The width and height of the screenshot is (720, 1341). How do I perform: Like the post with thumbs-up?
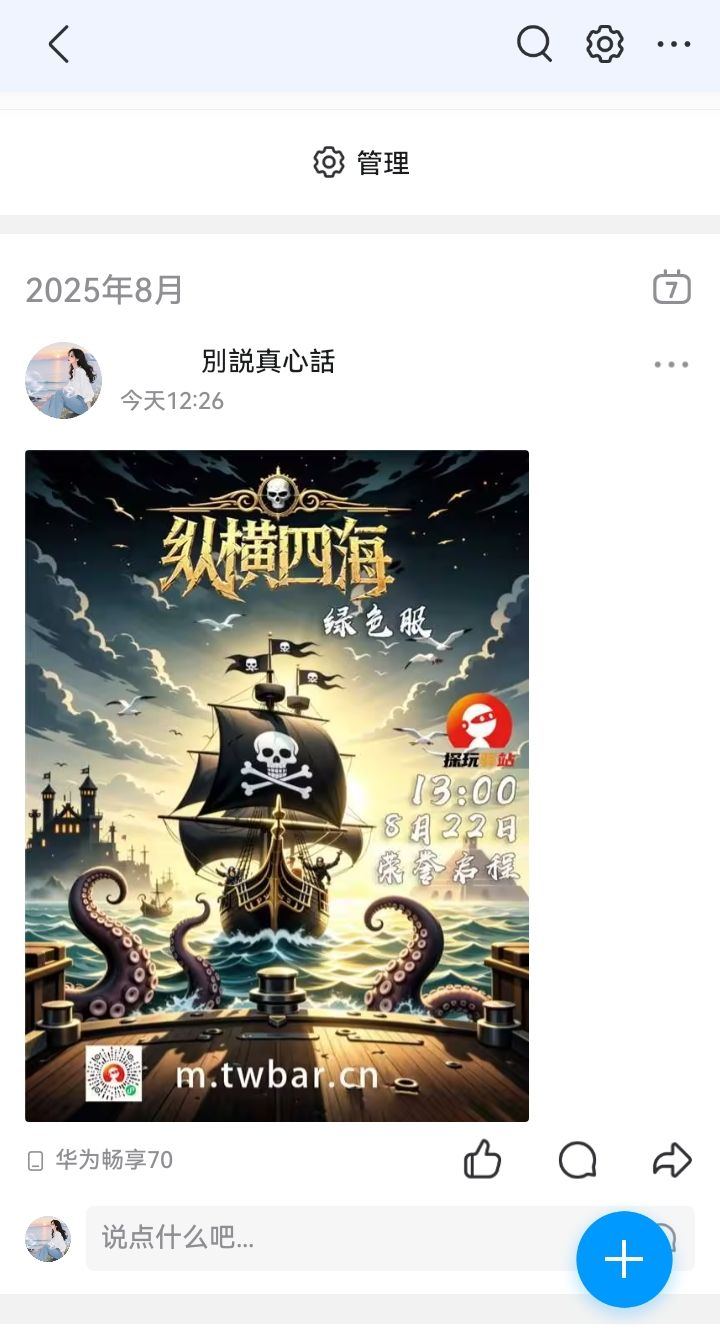(482, 1160)
